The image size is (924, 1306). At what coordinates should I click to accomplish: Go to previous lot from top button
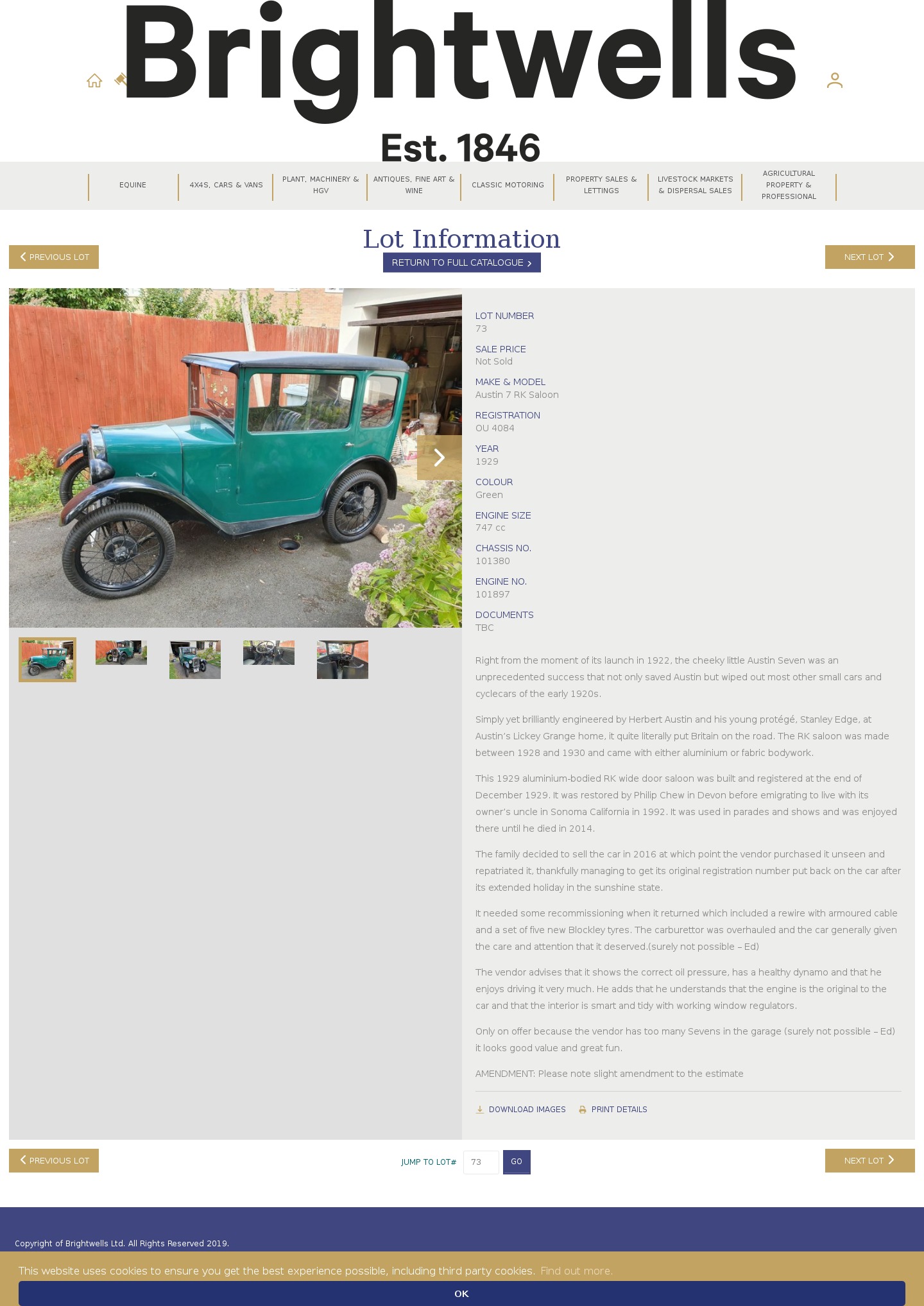coord(54,257)
